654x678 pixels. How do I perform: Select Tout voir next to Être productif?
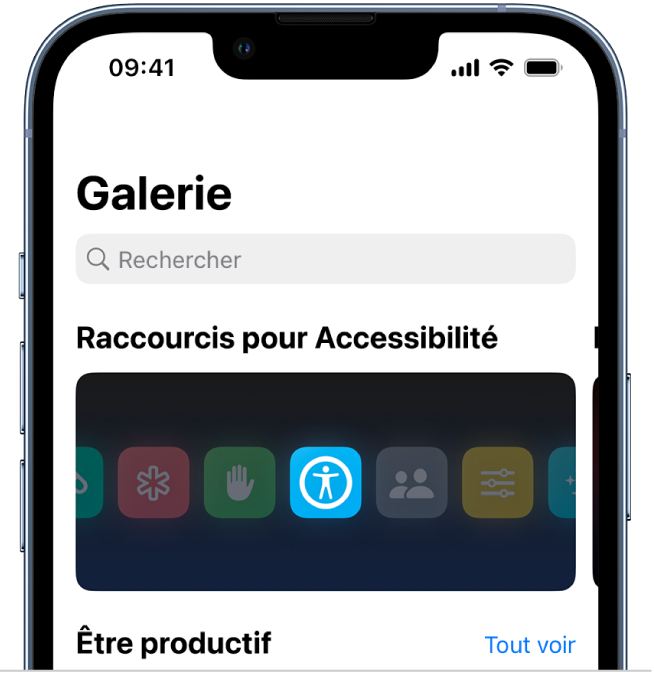tap(529, 645)
